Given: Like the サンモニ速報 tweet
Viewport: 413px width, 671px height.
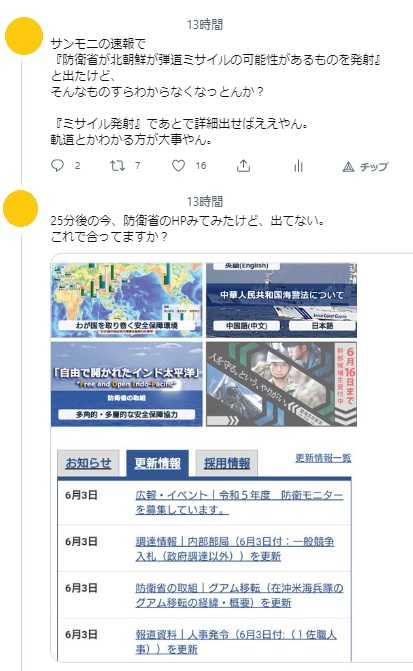Looking at the screenshot, I should tap(178, 166).
